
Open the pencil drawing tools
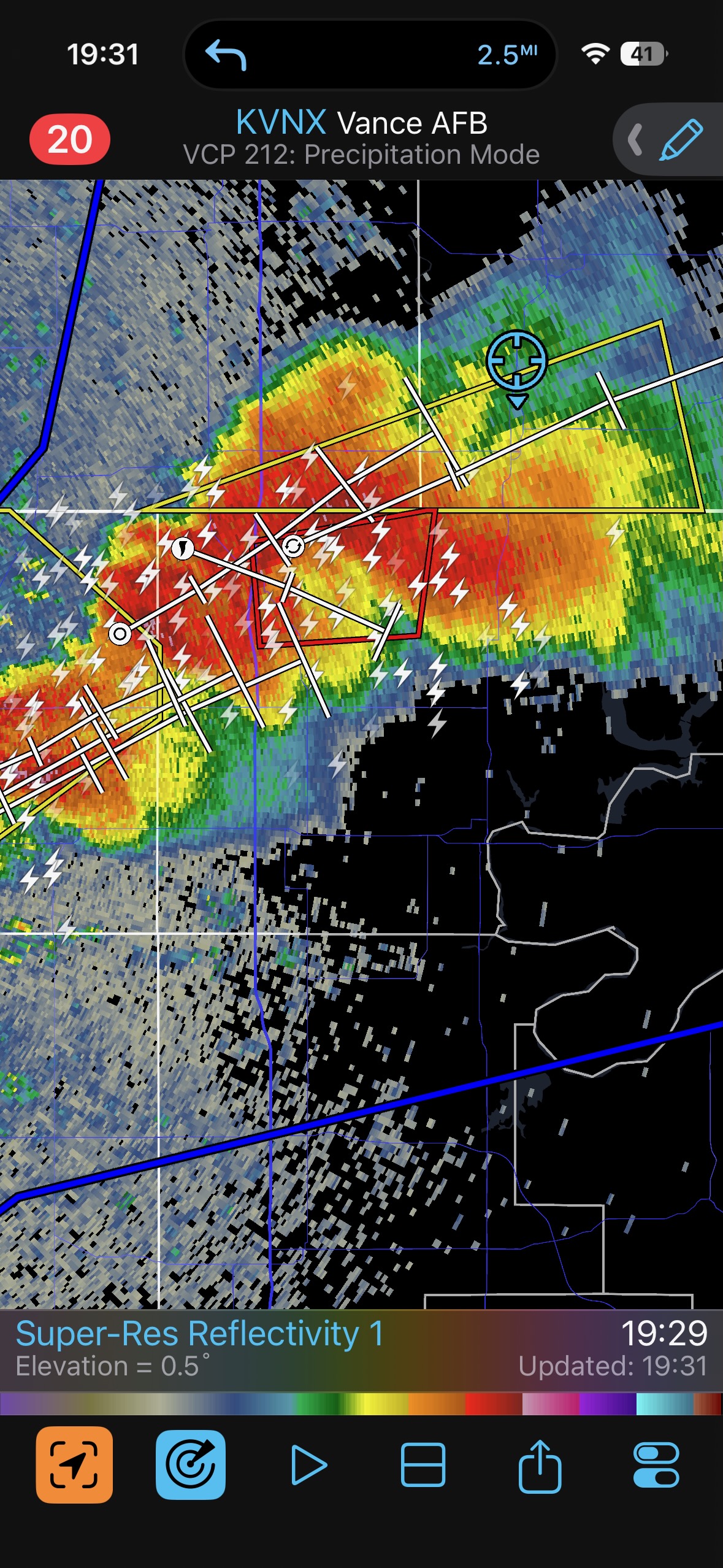[x=680, y=140]
